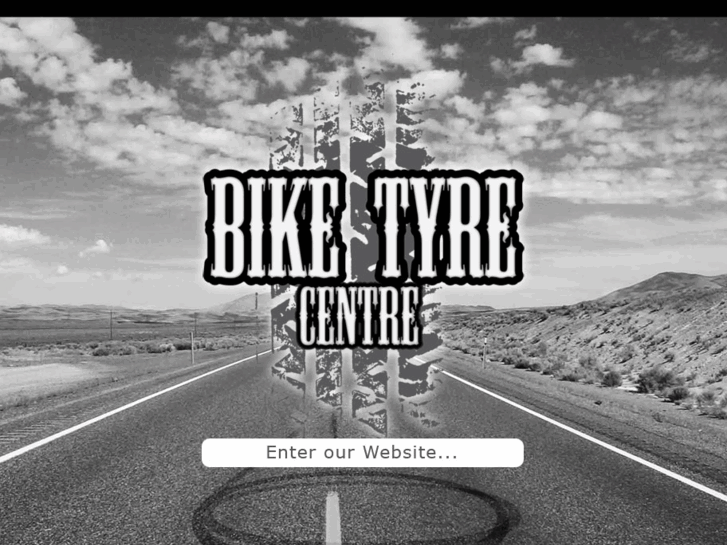Tap the "Enter our Website..." button
The height and width of the screenshot is (545, 727).
pos(362,453)
